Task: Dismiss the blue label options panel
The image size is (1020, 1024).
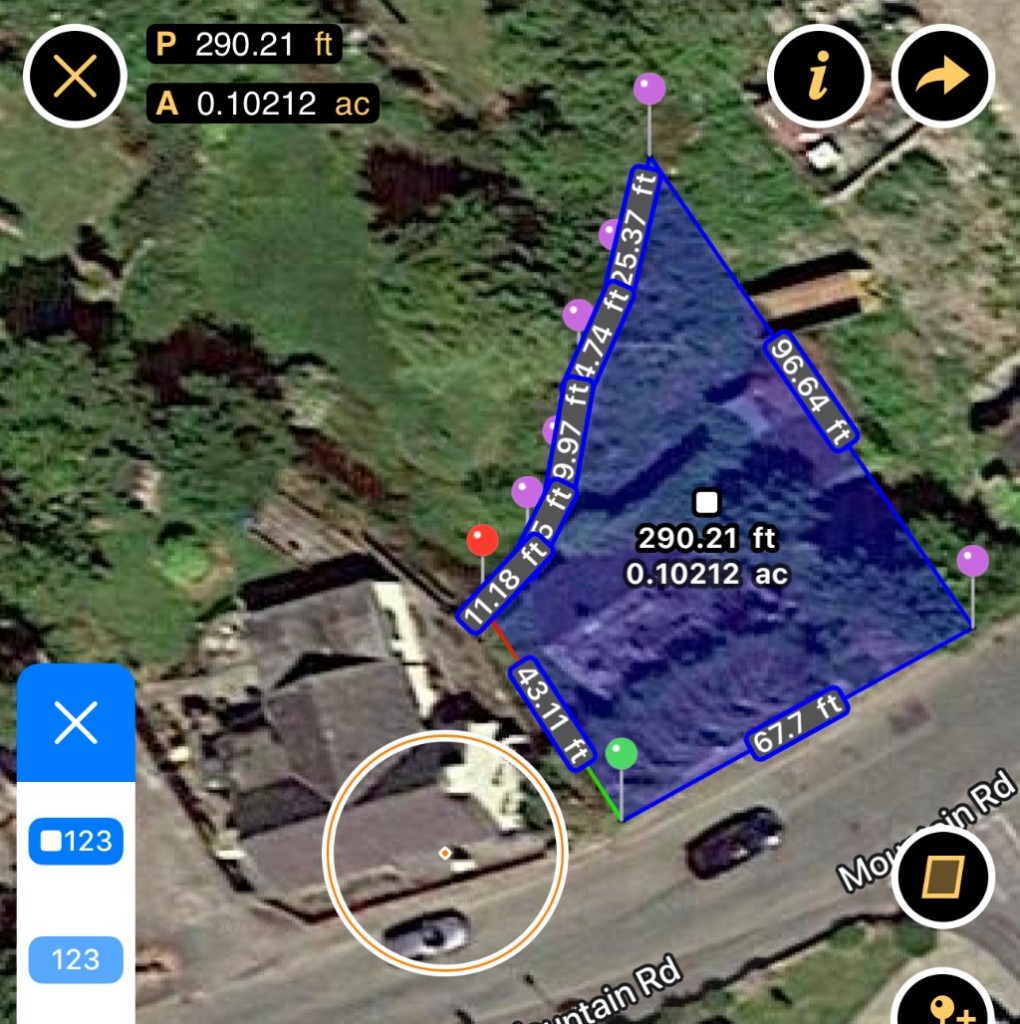Action: 76,722
